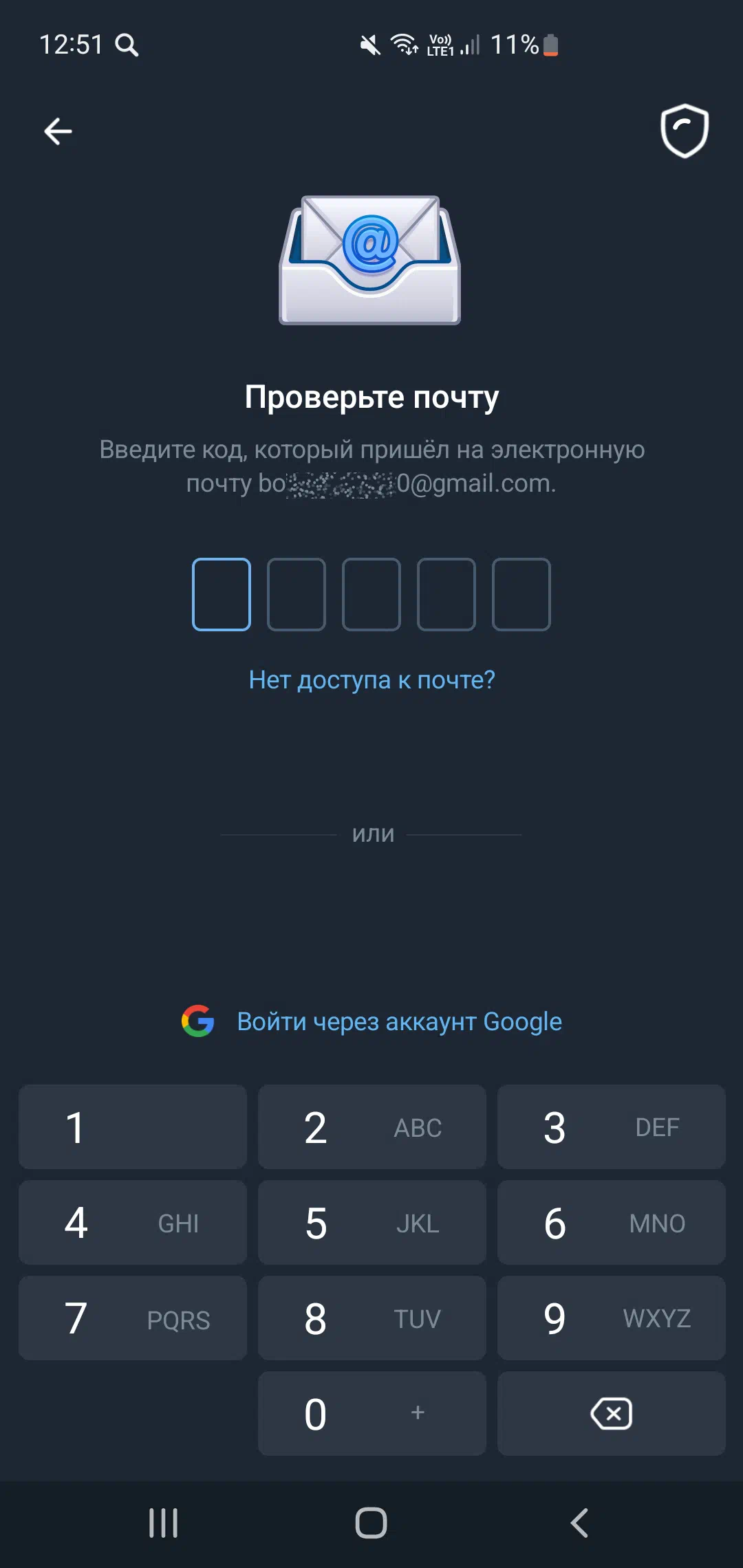Open the recent apps button
Image resolution: width=743 pixels, height=1568 pixels.
(x=164, y=1523)
